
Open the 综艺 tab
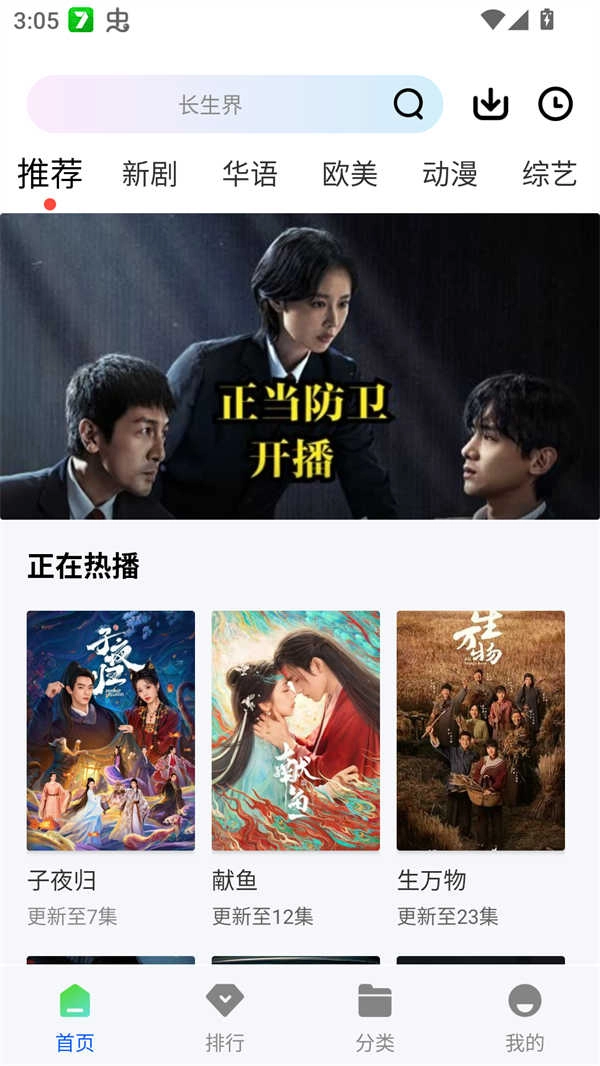coord(549,175)
